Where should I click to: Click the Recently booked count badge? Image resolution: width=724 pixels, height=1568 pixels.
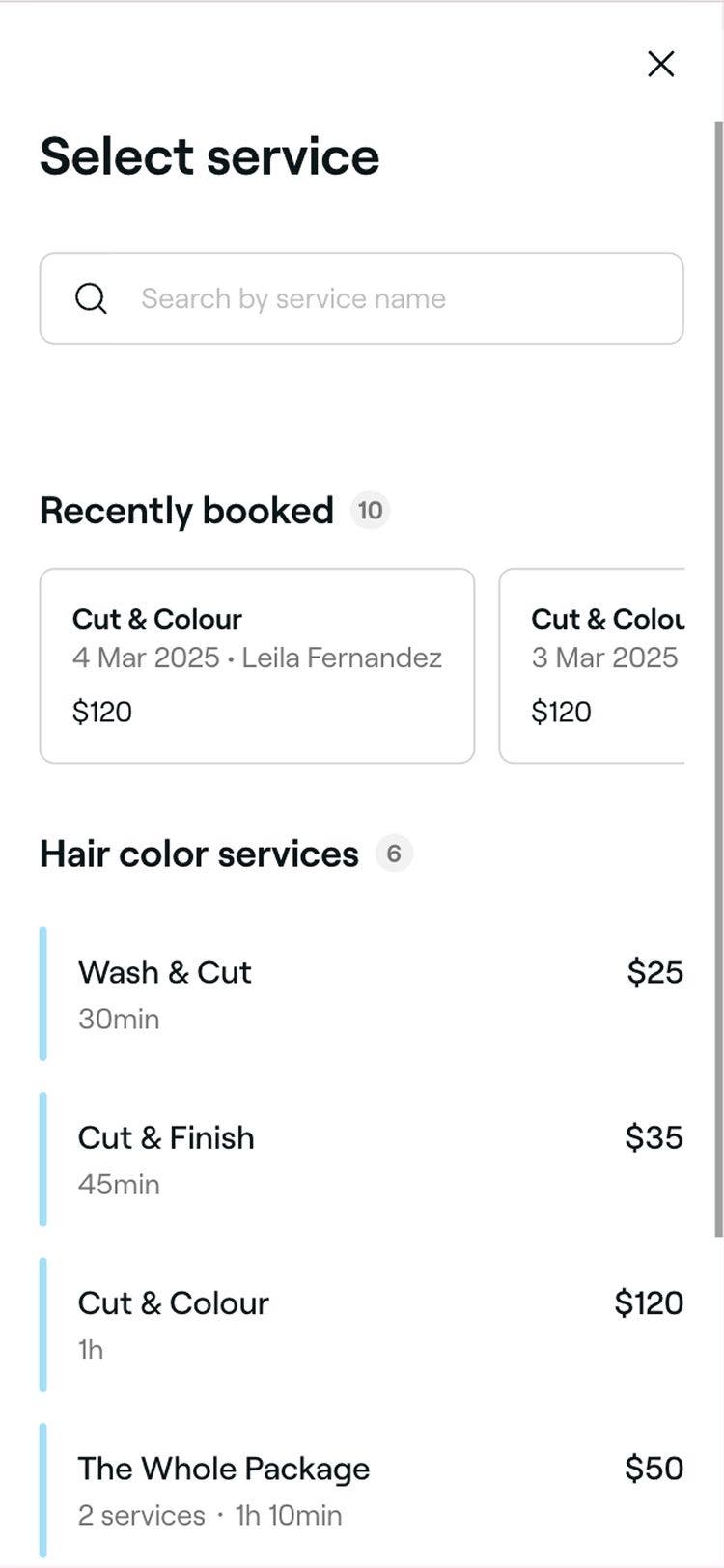pos(370,510)
